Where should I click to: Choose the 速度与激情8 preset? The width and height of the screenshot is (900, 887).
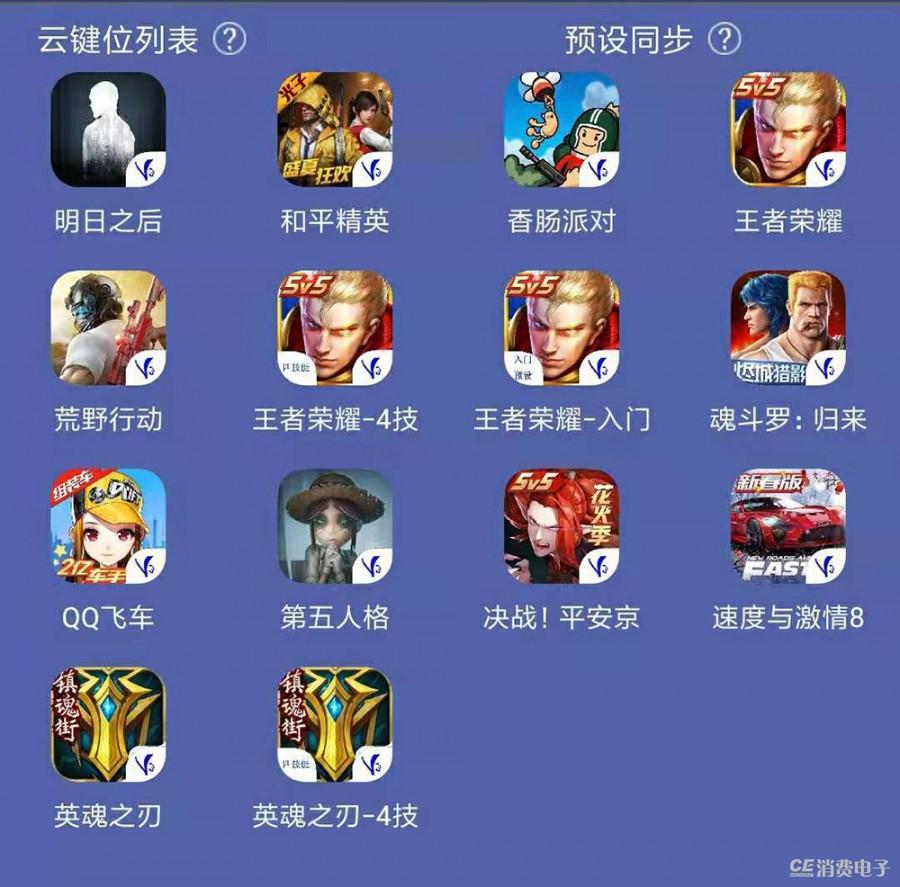click(788, 526)
